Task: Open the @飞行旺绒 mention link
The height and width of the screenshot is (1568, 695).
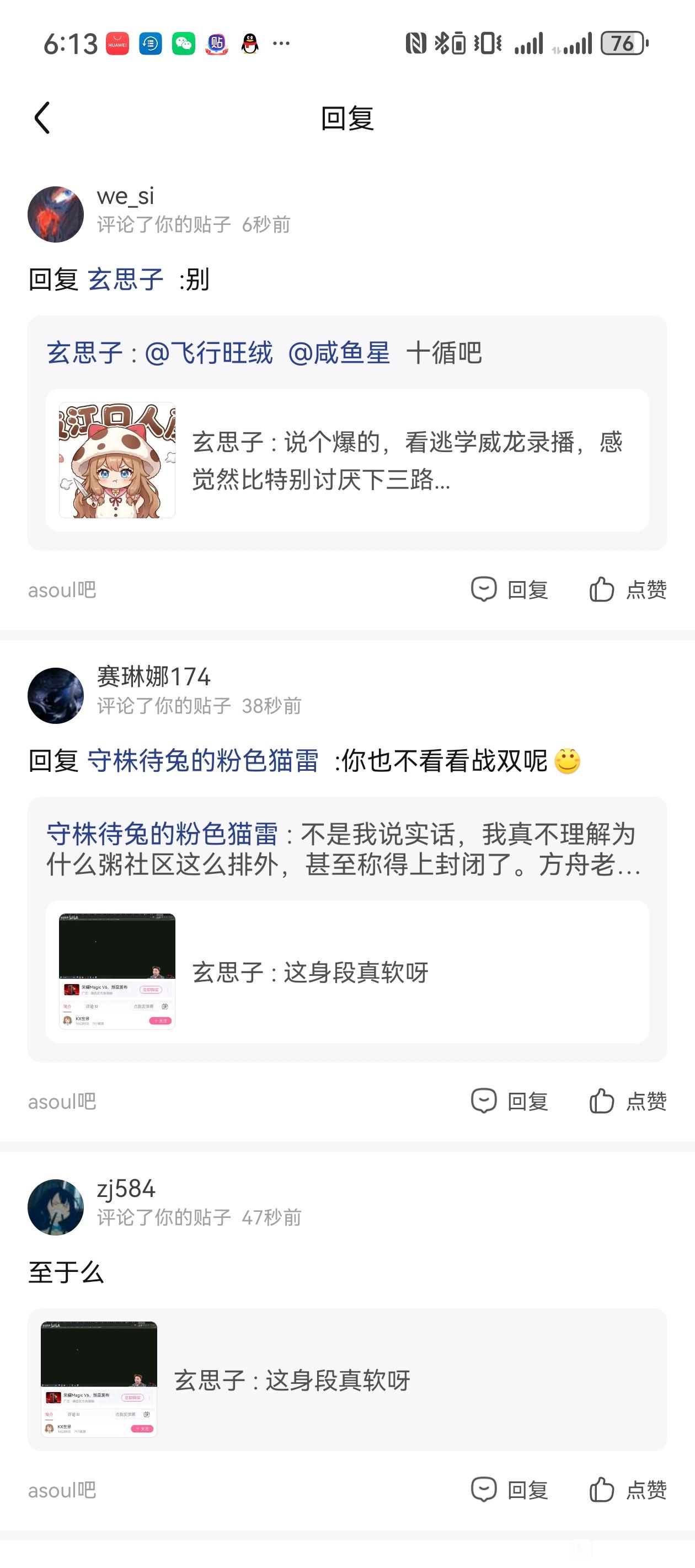Action: pos(209,353)
